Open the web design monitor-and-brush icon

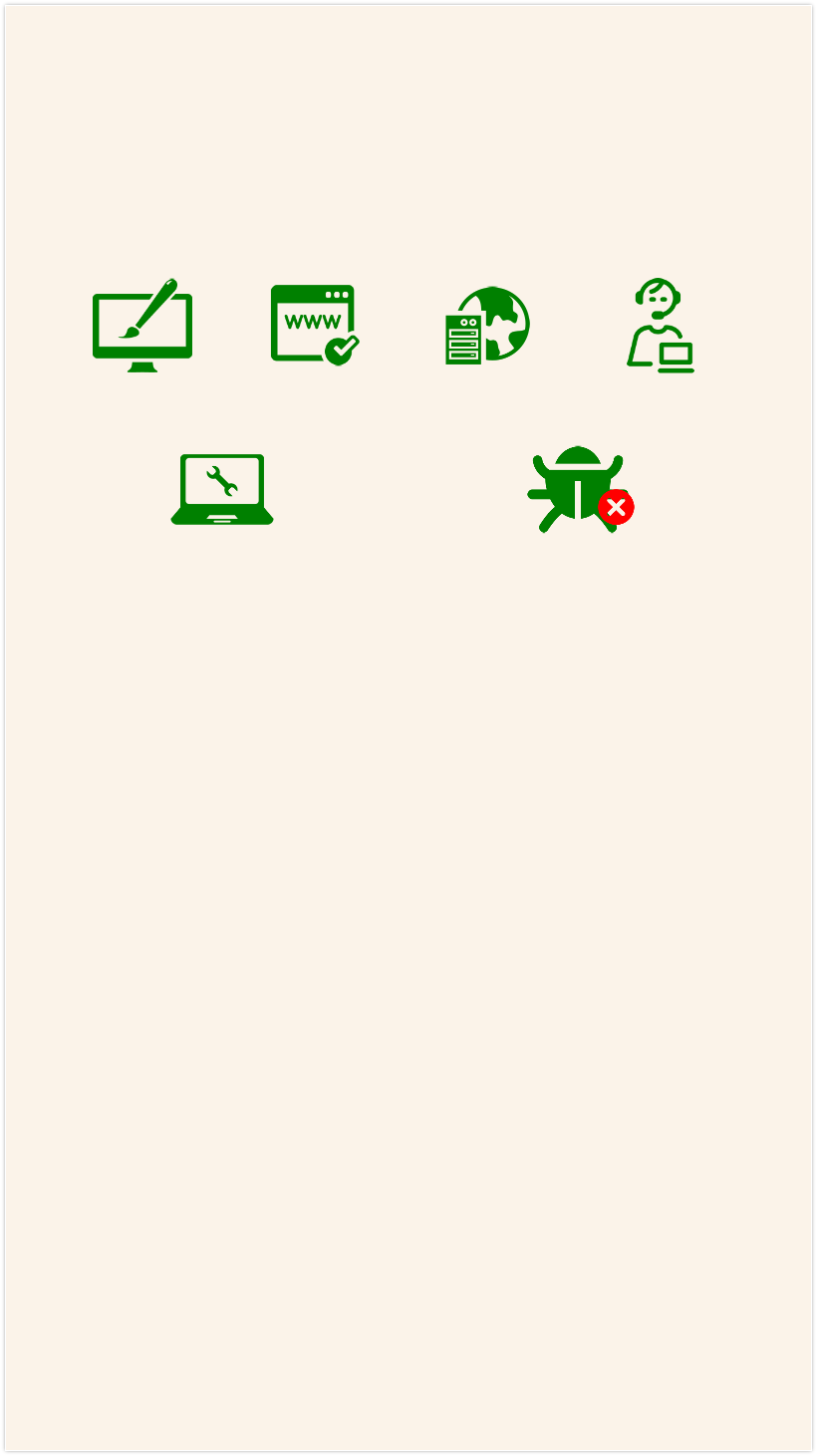point(142,326)
